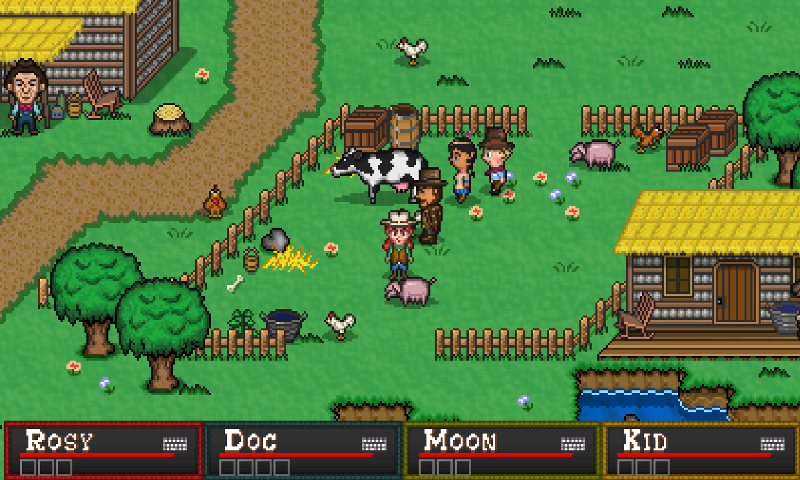The image size is (800, 480).
Task: Tap Kid's character panel
Action: pos(700,451)
